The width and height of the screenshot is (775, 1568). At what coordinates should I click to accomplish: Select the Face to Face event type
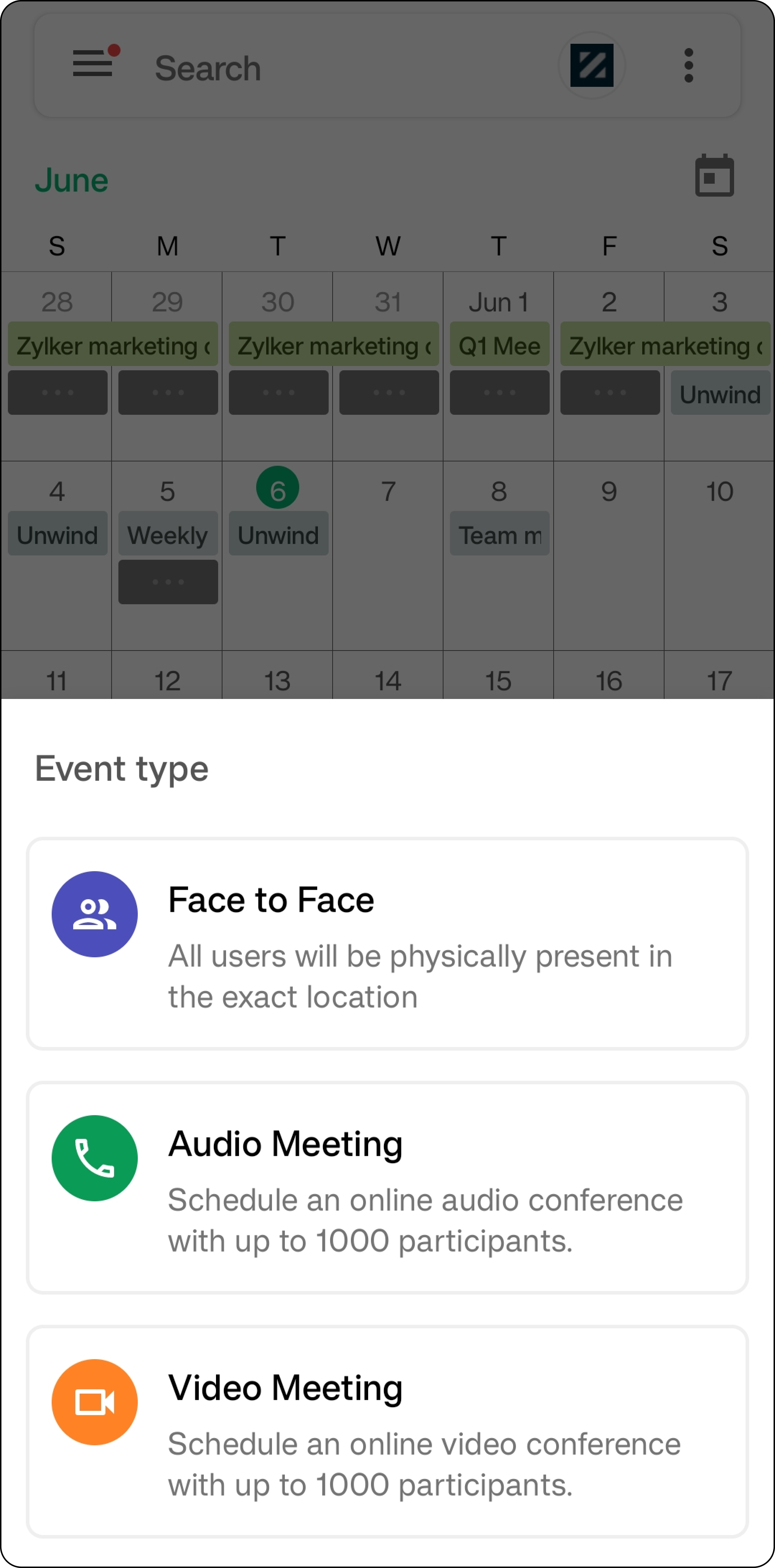pos(387,943)
